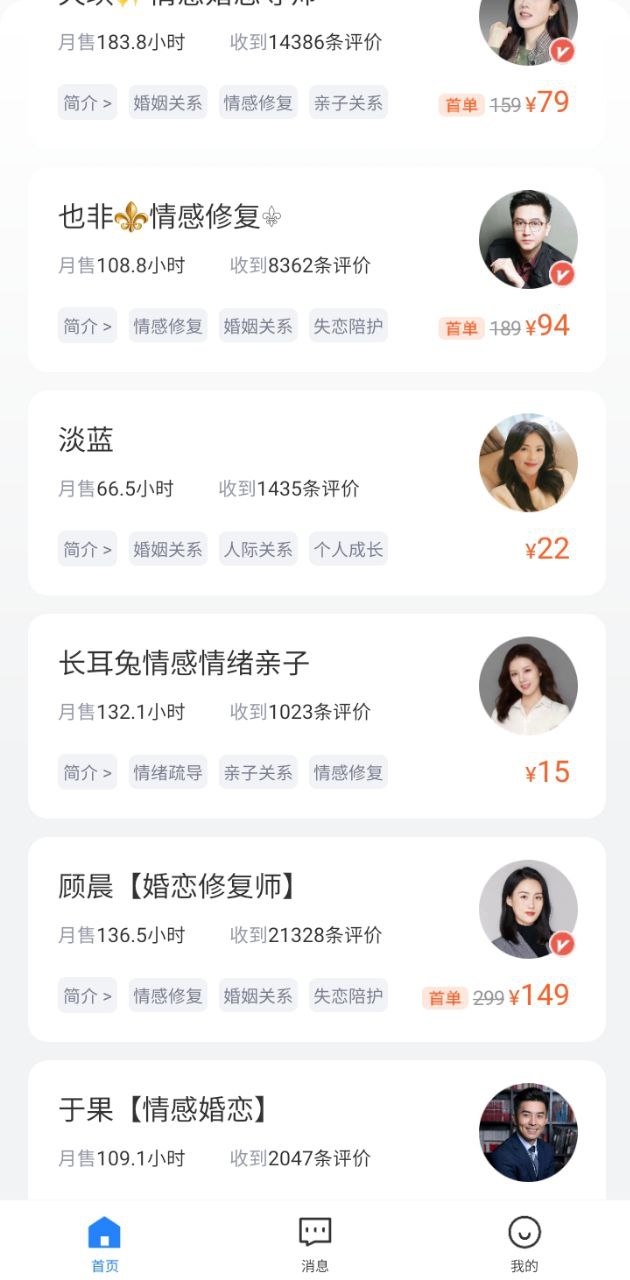Tap 淡蓝's profile photo

528,463
